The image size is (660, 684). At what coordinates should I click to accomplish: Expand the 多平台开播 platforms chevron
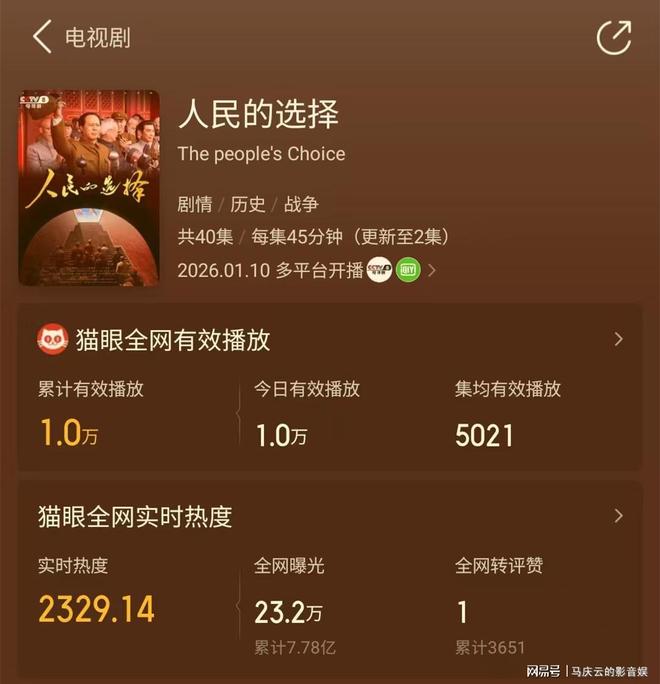(432, 270)
